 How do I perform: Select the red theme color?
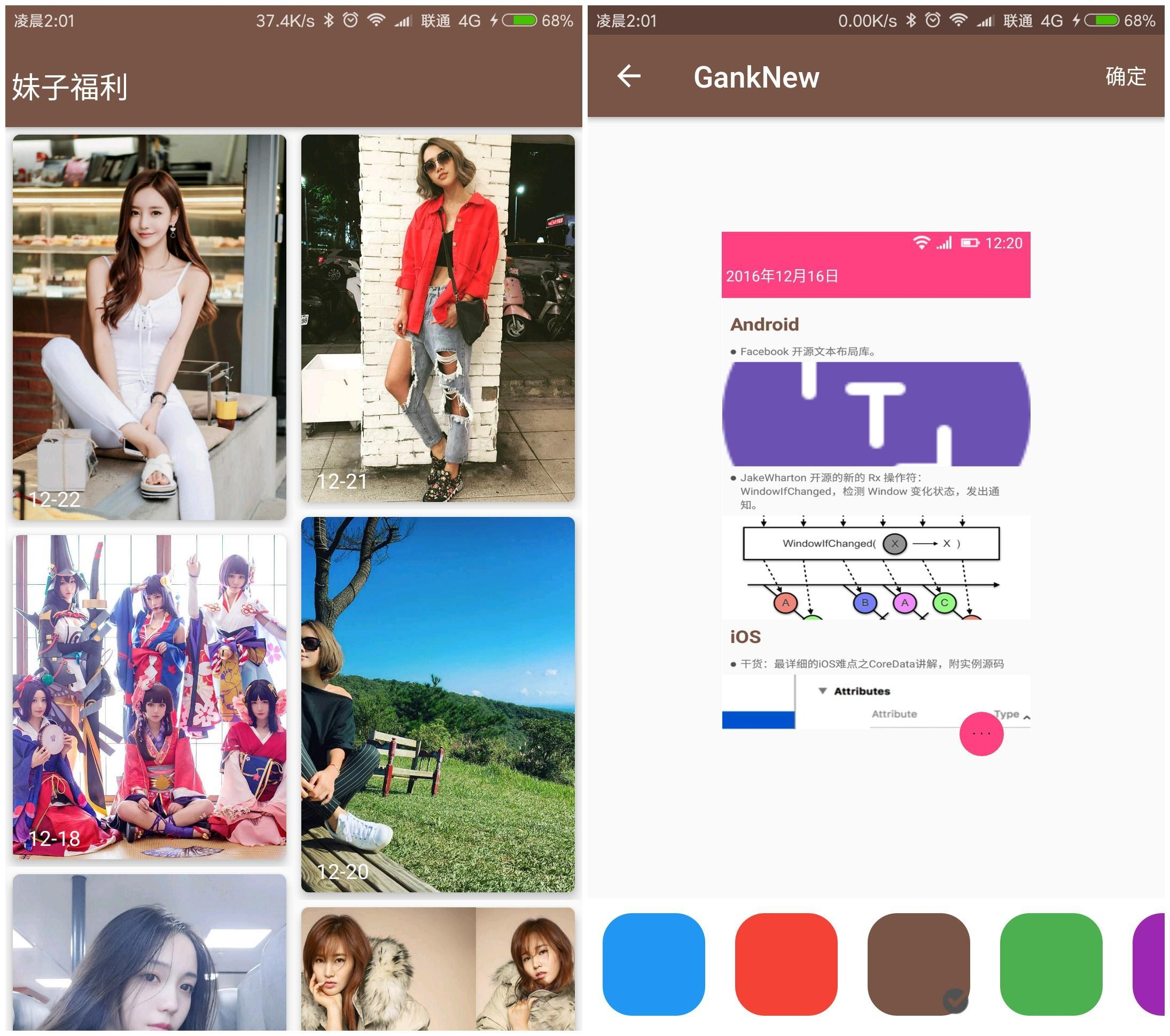pos(786,964)
